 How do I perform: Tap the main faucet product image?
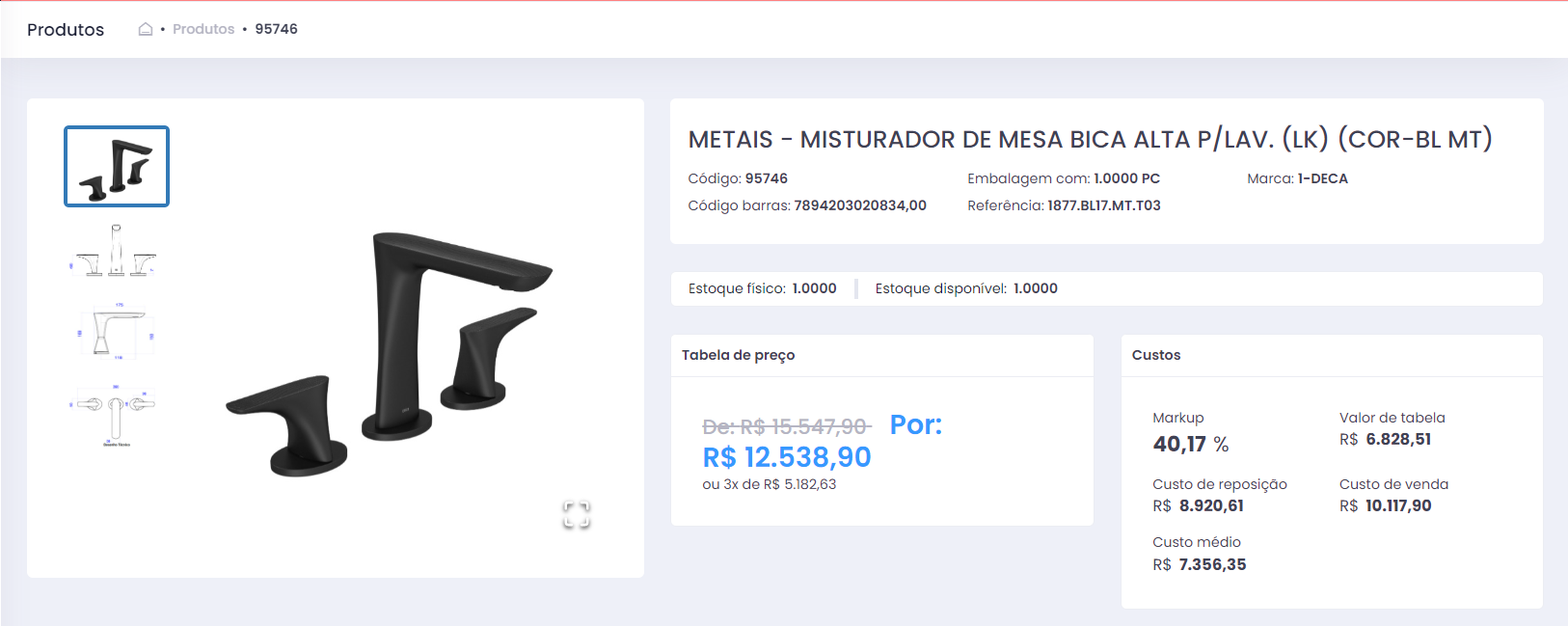(x=391, y=352)
